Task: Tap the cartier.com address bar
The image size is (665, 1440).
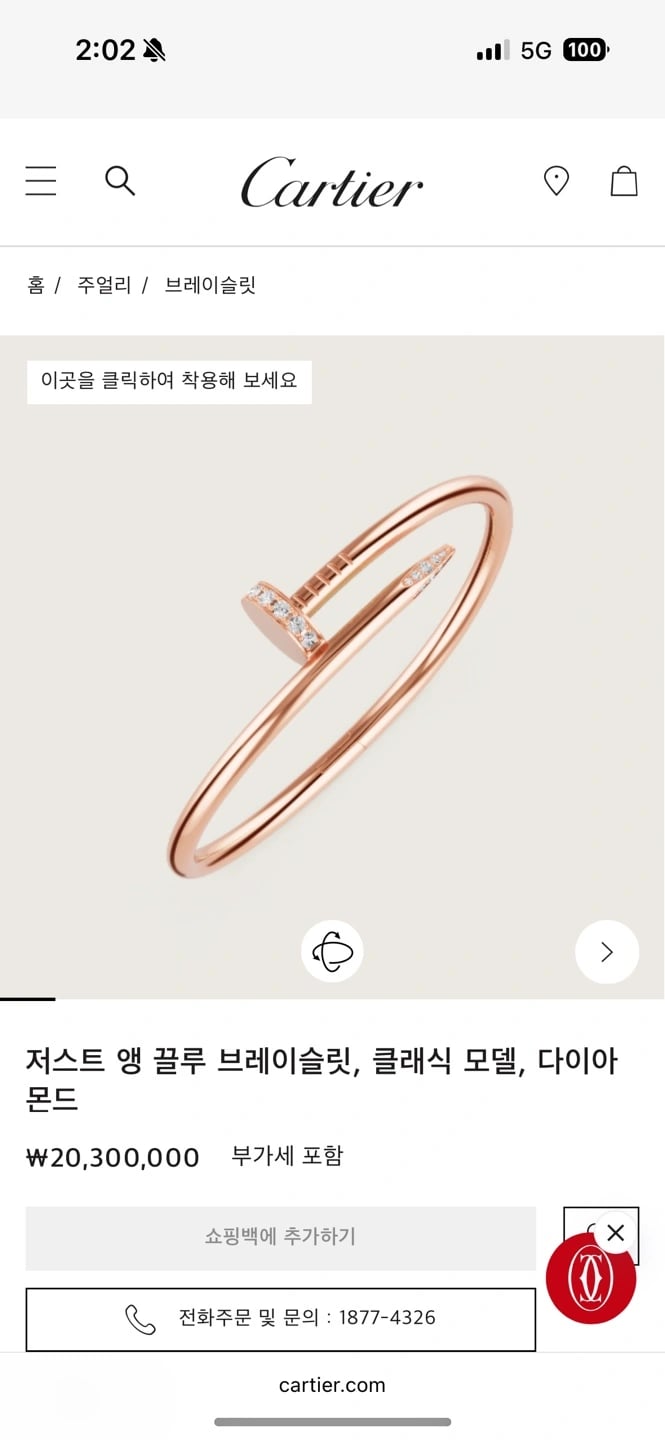Action: (332, 1385)
